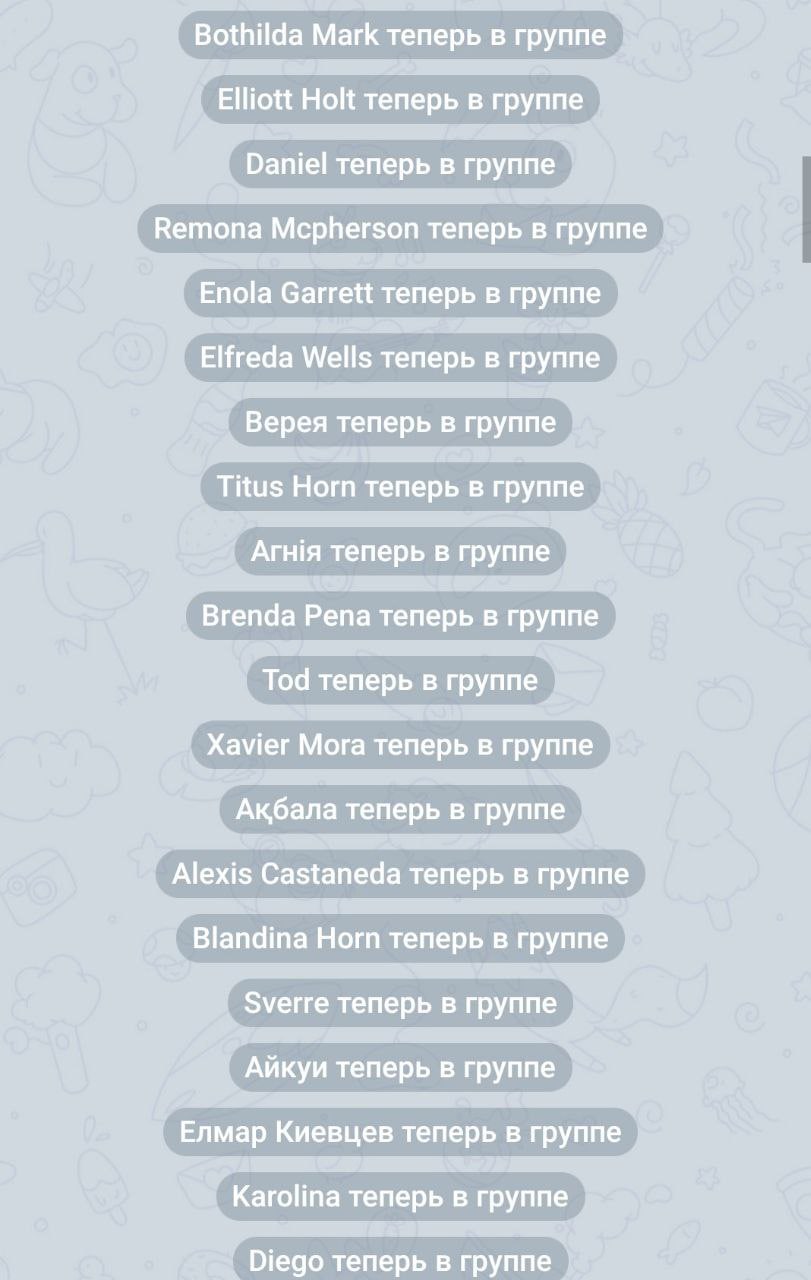
Task: Select Elfreda Wells in the join notice
Action: [286, 358]
